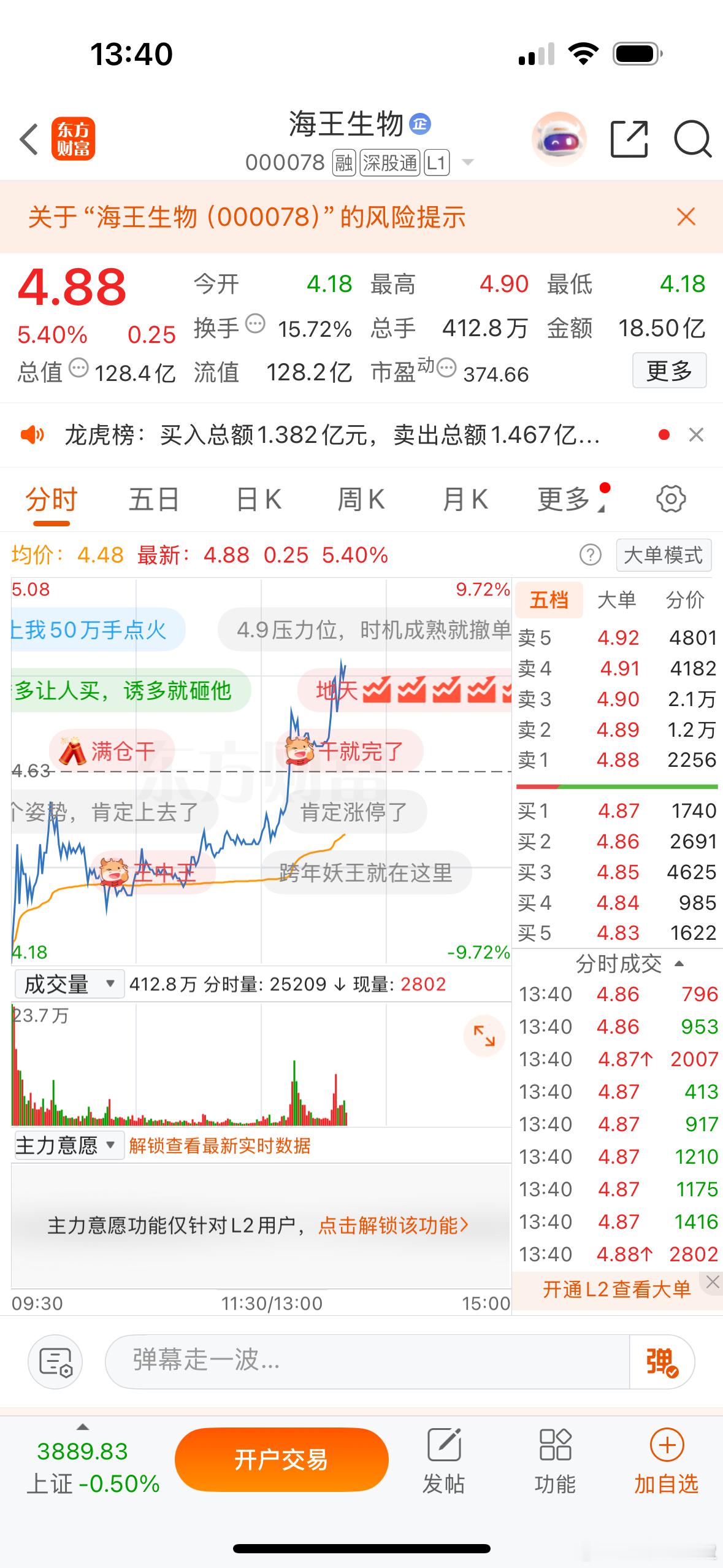Enable 大单模式 mode

pos(664,554)
